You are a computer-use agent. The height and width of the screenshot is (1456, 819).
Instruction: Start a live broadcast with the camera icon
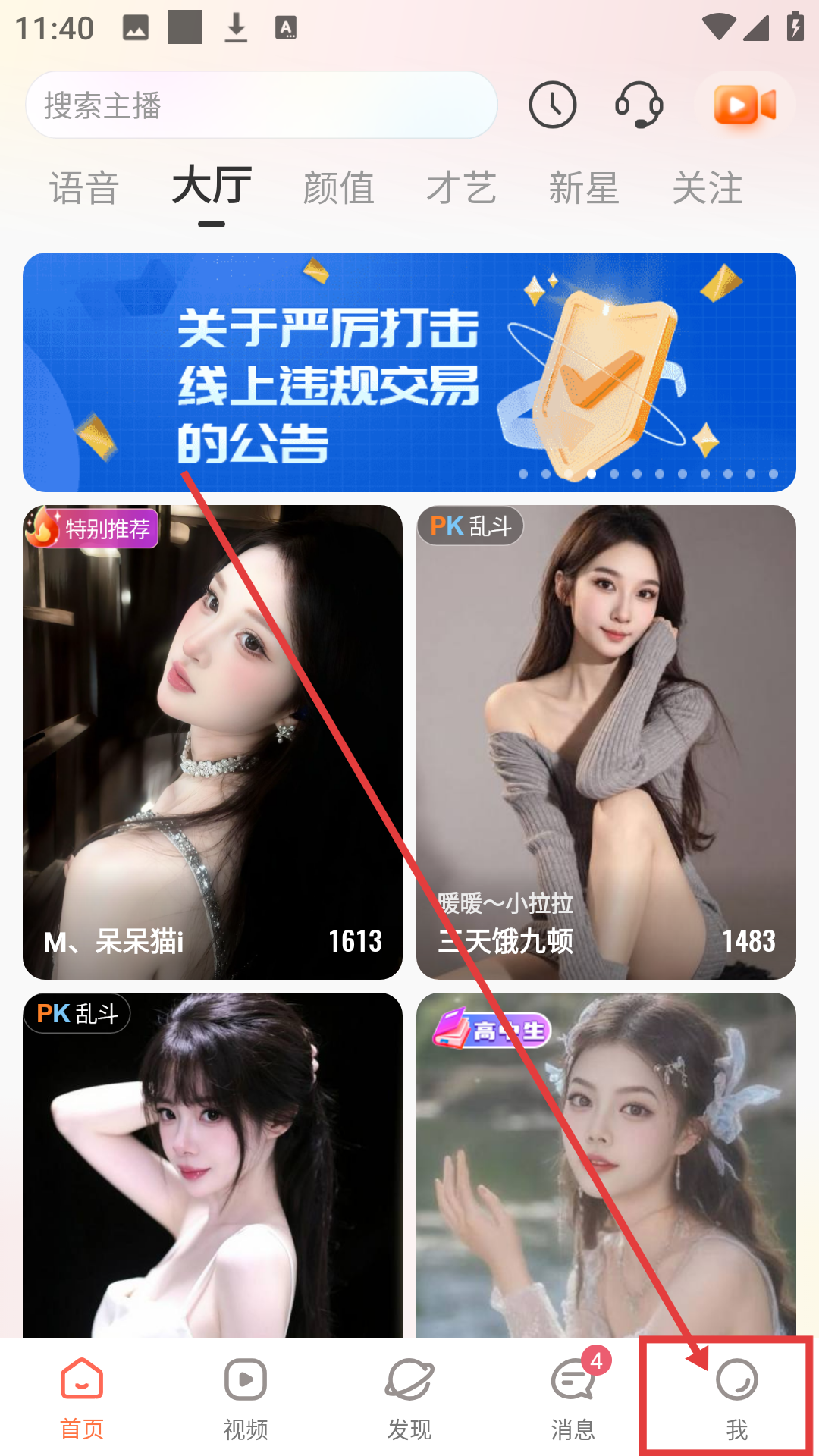coord(745,105)
